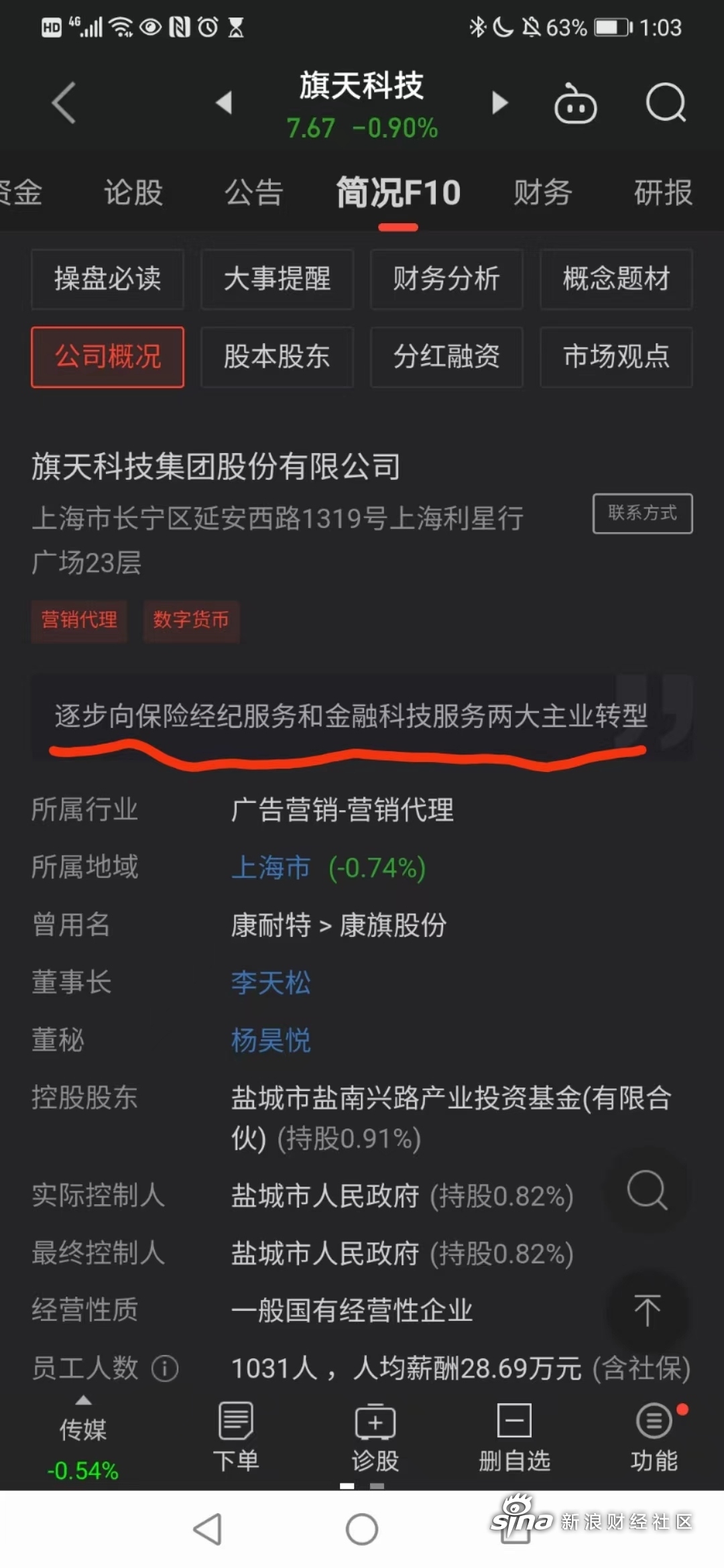Open chairman 李天松's profile link
The width and height of the screenshot is (724, 1568).
(x=271, y=983)
